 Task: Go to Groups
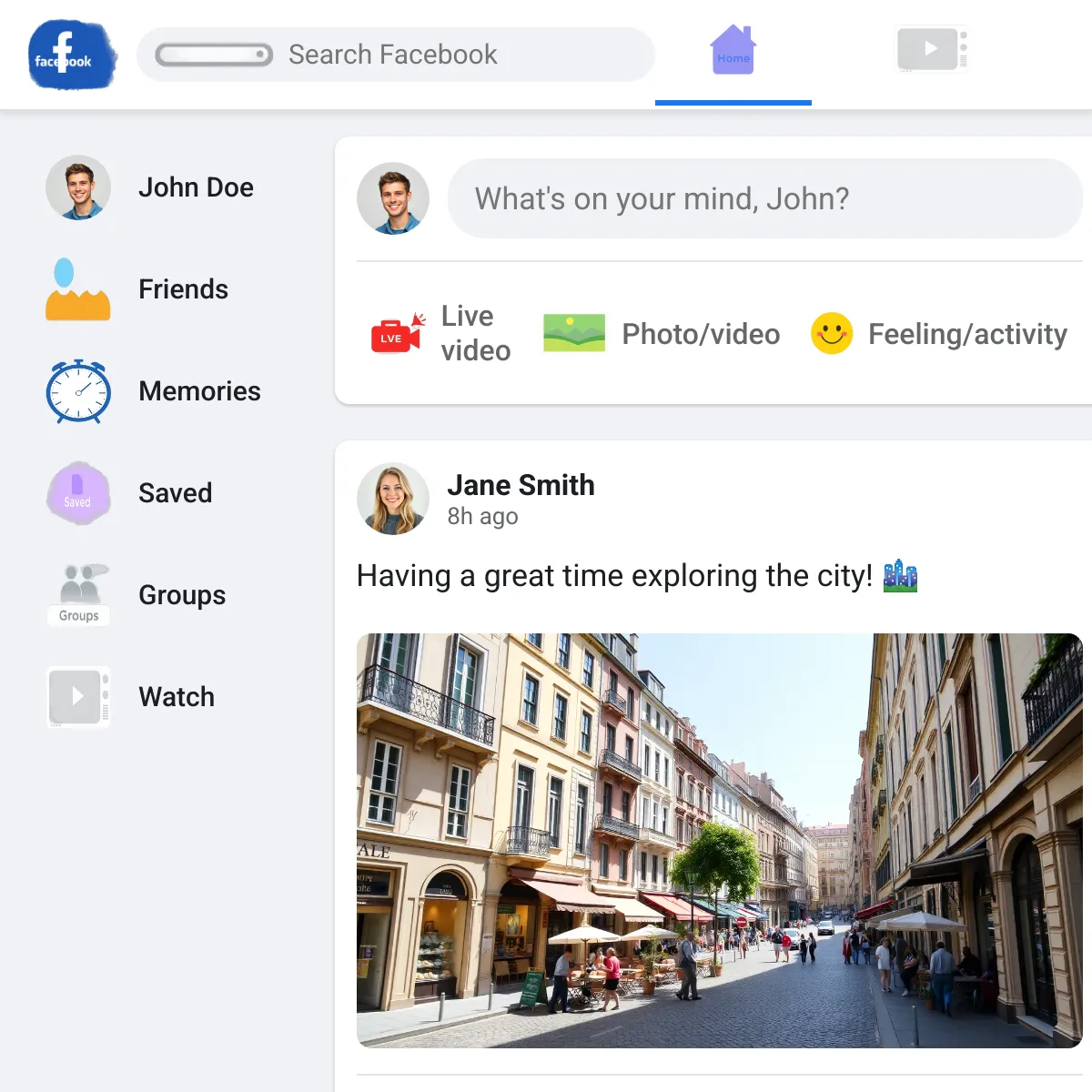tap(136, 595)
